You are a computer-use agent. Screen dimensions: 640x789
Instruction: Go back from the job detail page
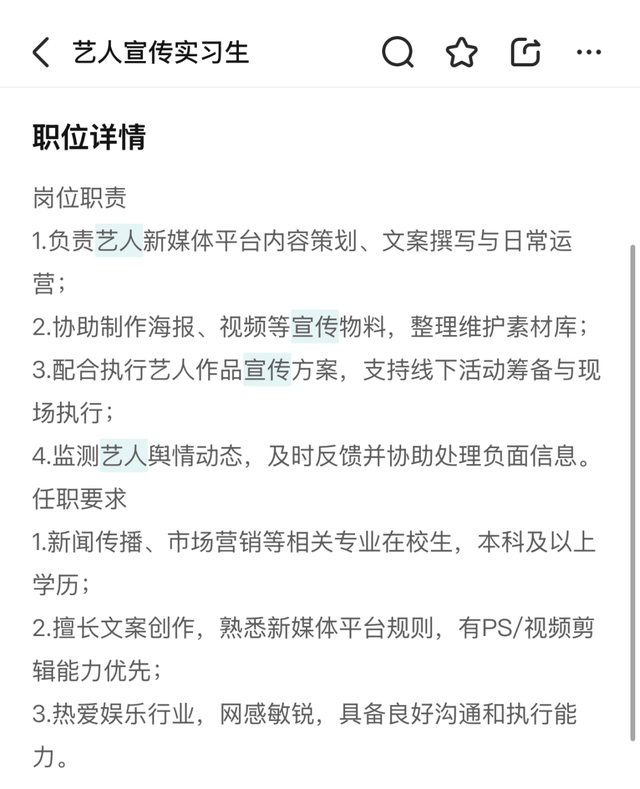tap(40, 52)
